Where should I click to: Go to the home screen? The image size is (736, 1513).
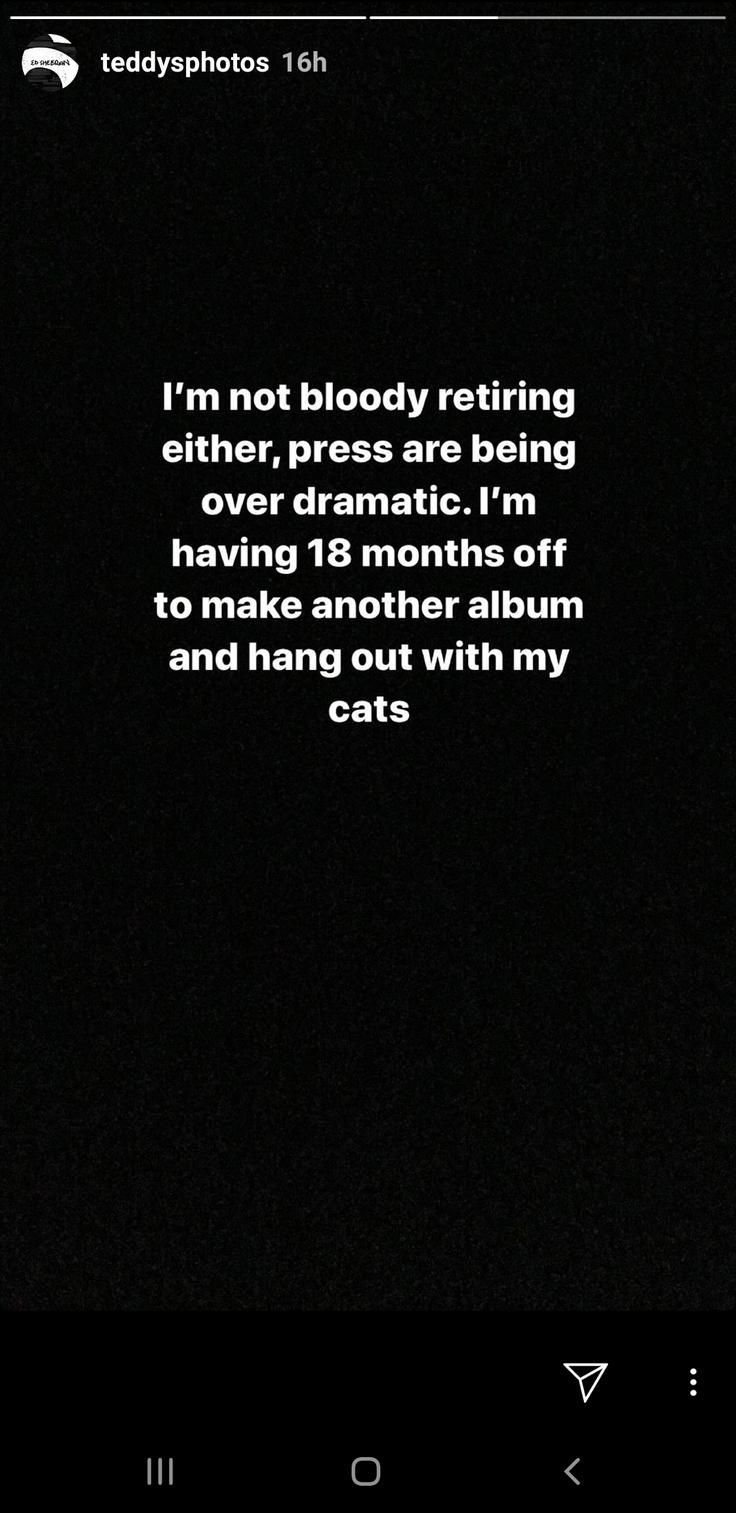366,1471
